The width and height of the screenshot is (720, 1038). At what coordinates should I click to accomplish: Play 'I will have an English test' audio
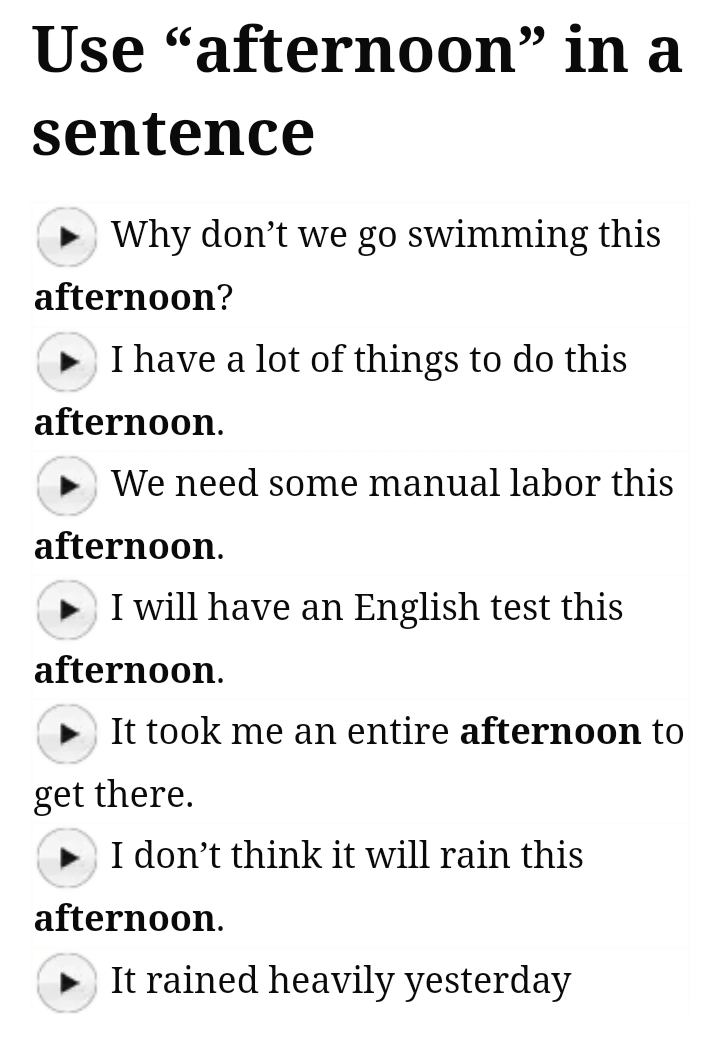pyautogui.click(x=66, y=609)
